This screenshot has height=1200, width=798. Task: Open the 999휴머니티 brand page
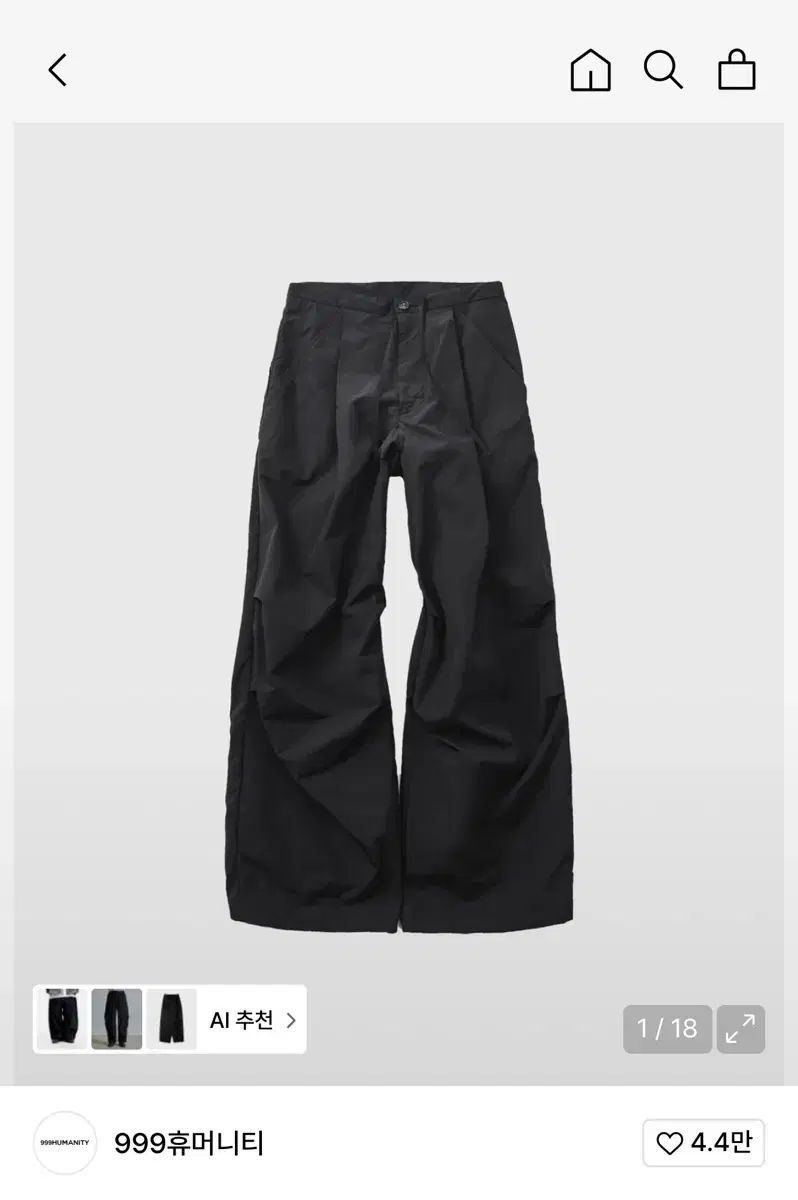point(189,1143)
